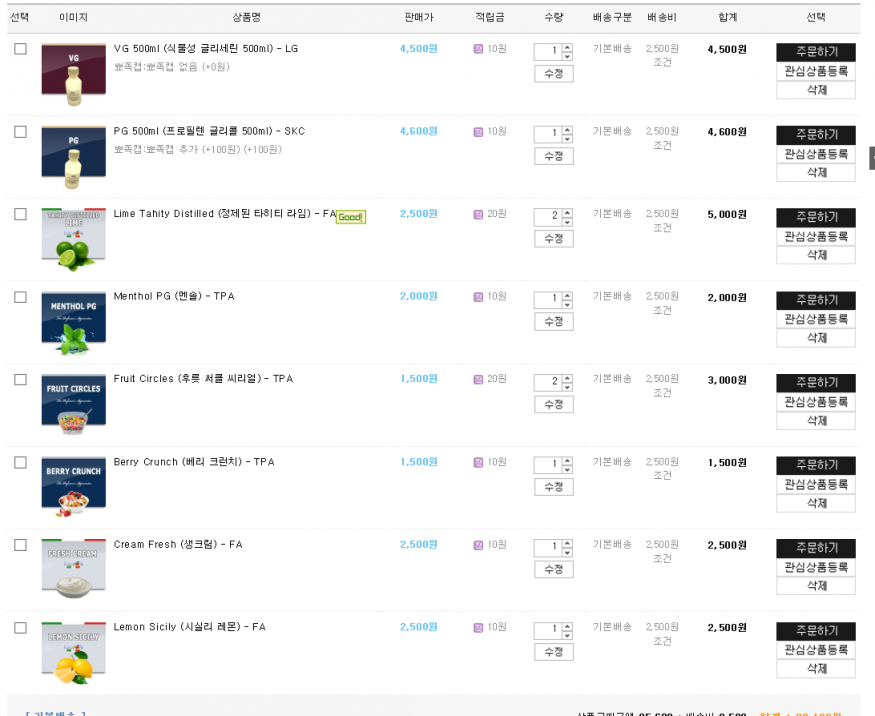Screen dimensions: 875x716
Task: Open the Berry Crunch product image
Action: (x=73, y=483)
